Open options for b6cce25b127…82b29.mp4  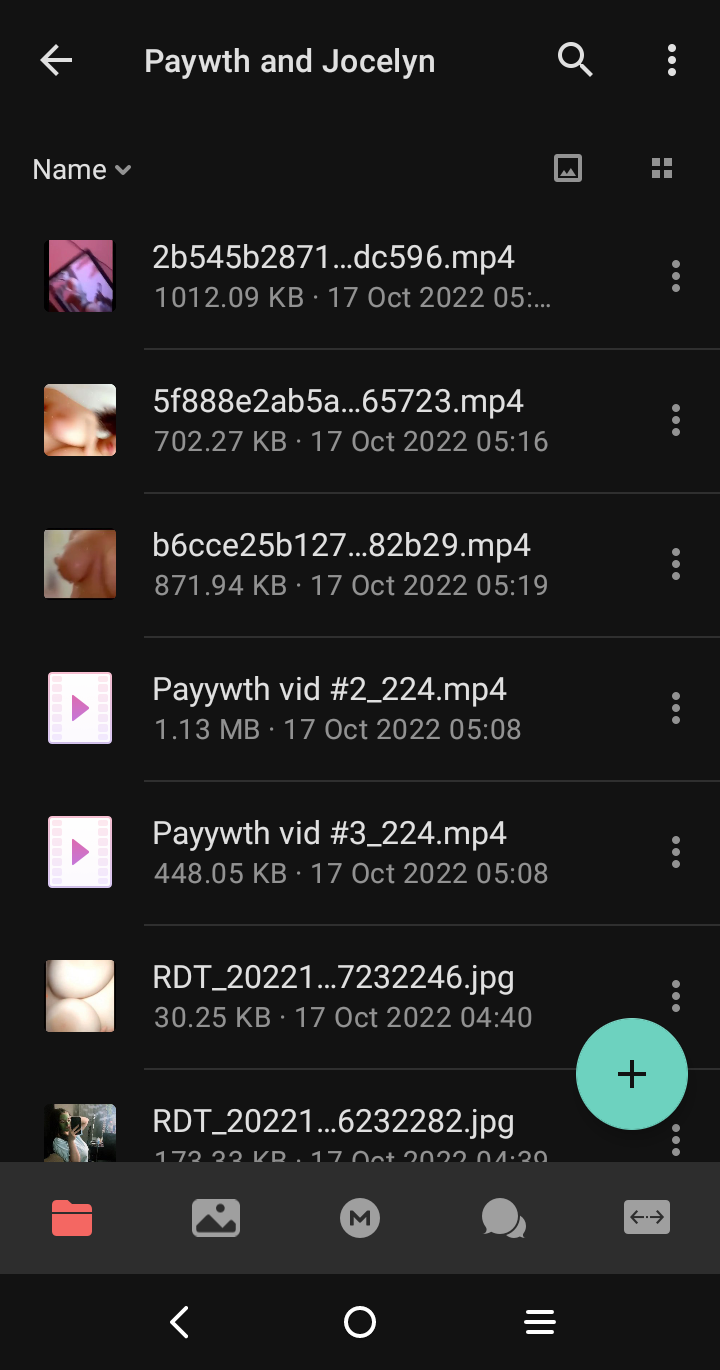(x=676, y=564)
